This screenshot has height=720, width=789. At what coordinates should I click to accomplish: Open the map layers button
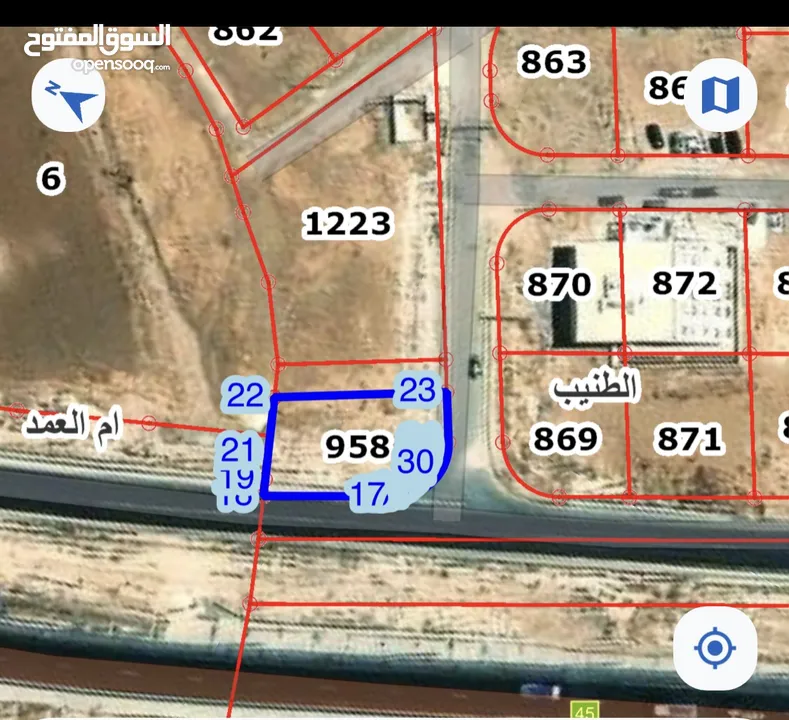720,96
